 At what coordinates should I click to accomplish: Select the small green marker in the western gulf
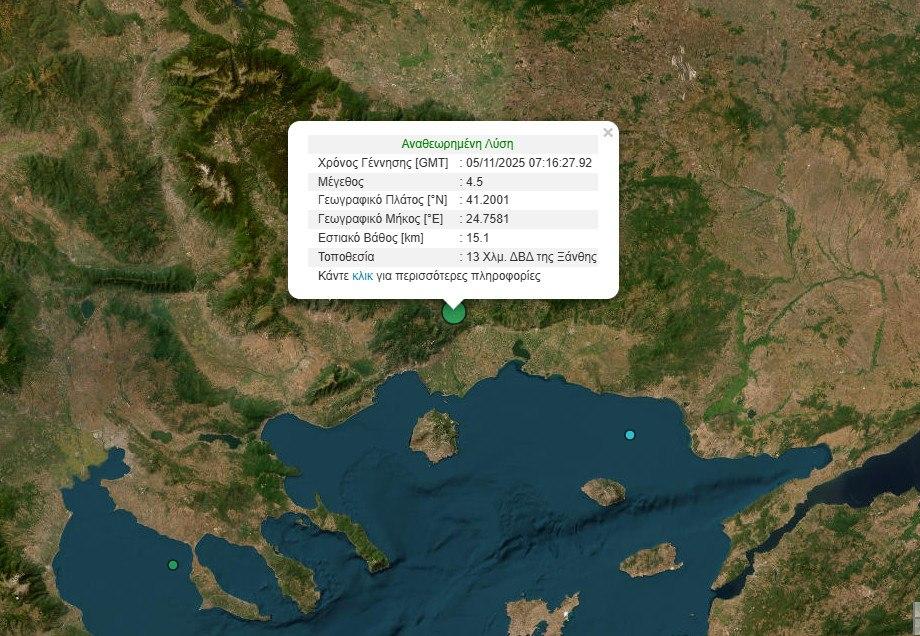pyautogui.click(x=173, y=565)
